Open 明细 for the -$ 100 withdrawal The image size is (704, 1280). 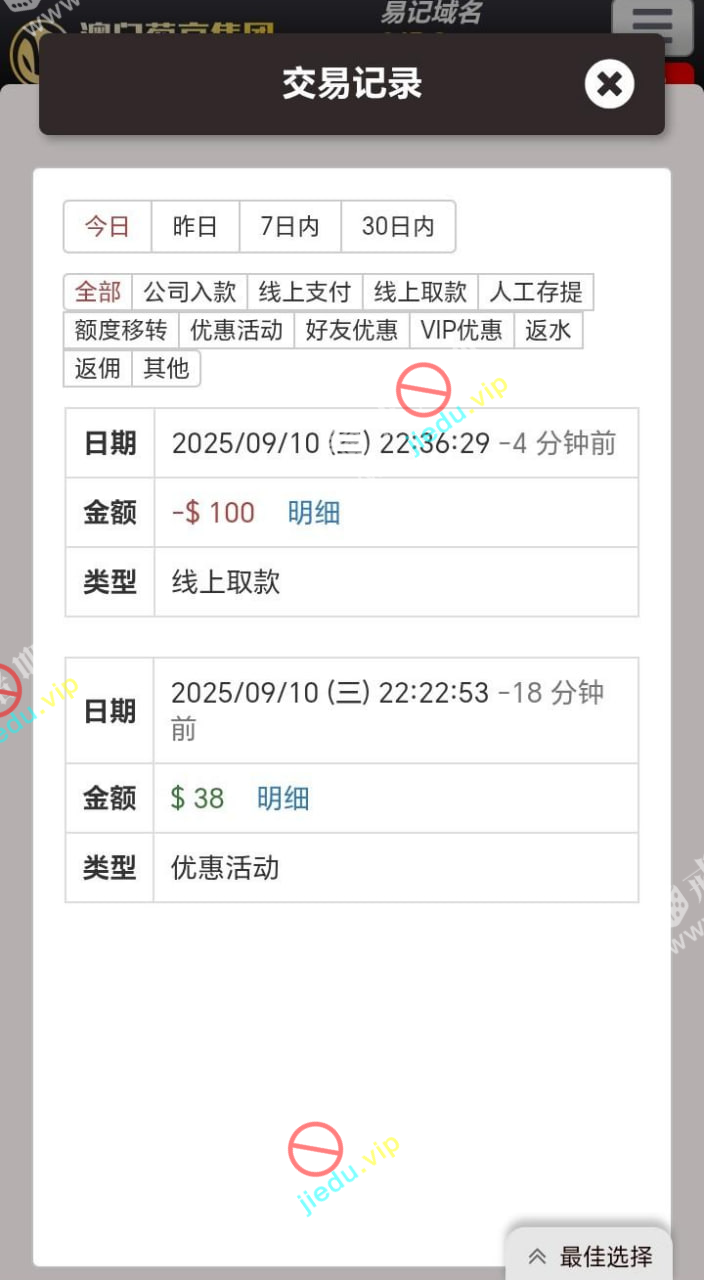[314, 513]
